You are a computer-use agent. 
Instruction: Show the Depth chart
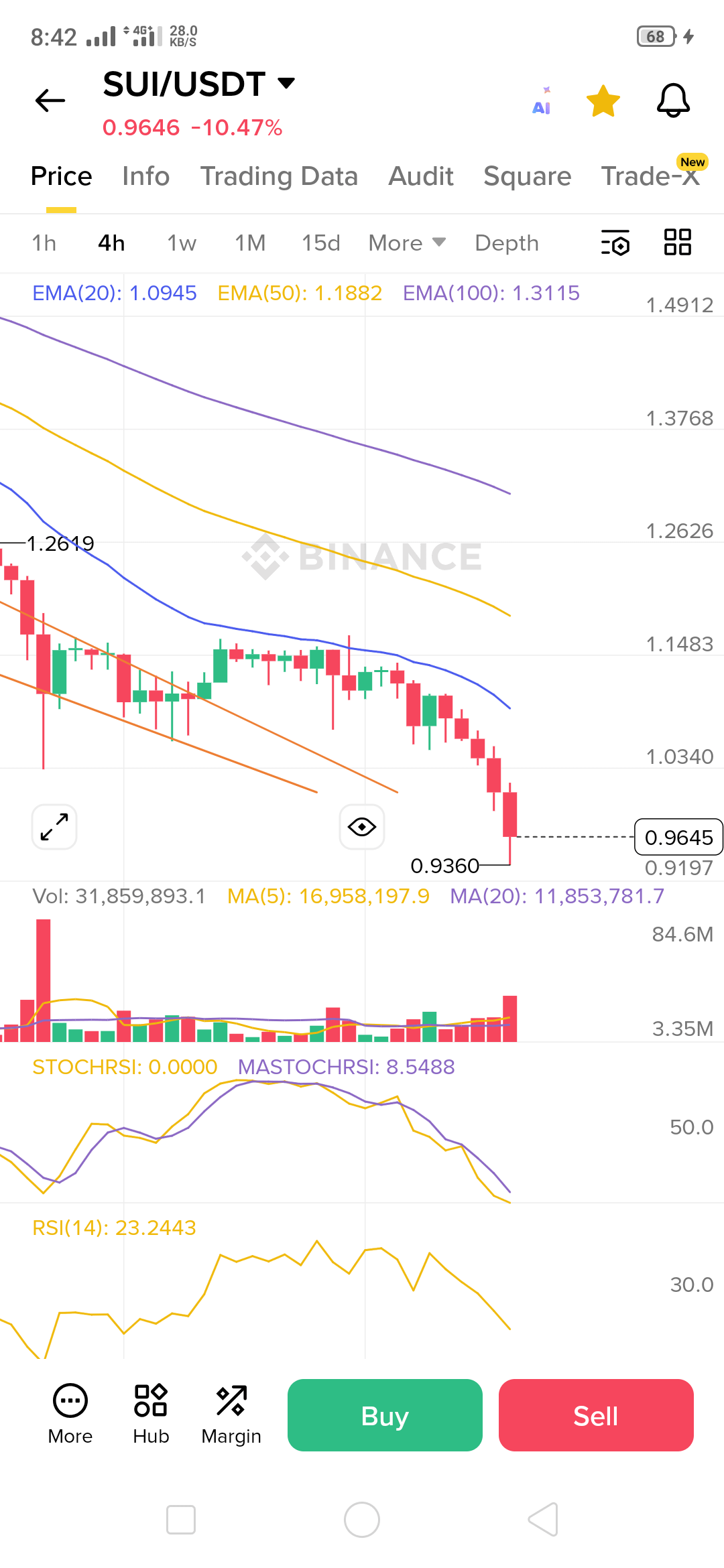coord(507,243)
